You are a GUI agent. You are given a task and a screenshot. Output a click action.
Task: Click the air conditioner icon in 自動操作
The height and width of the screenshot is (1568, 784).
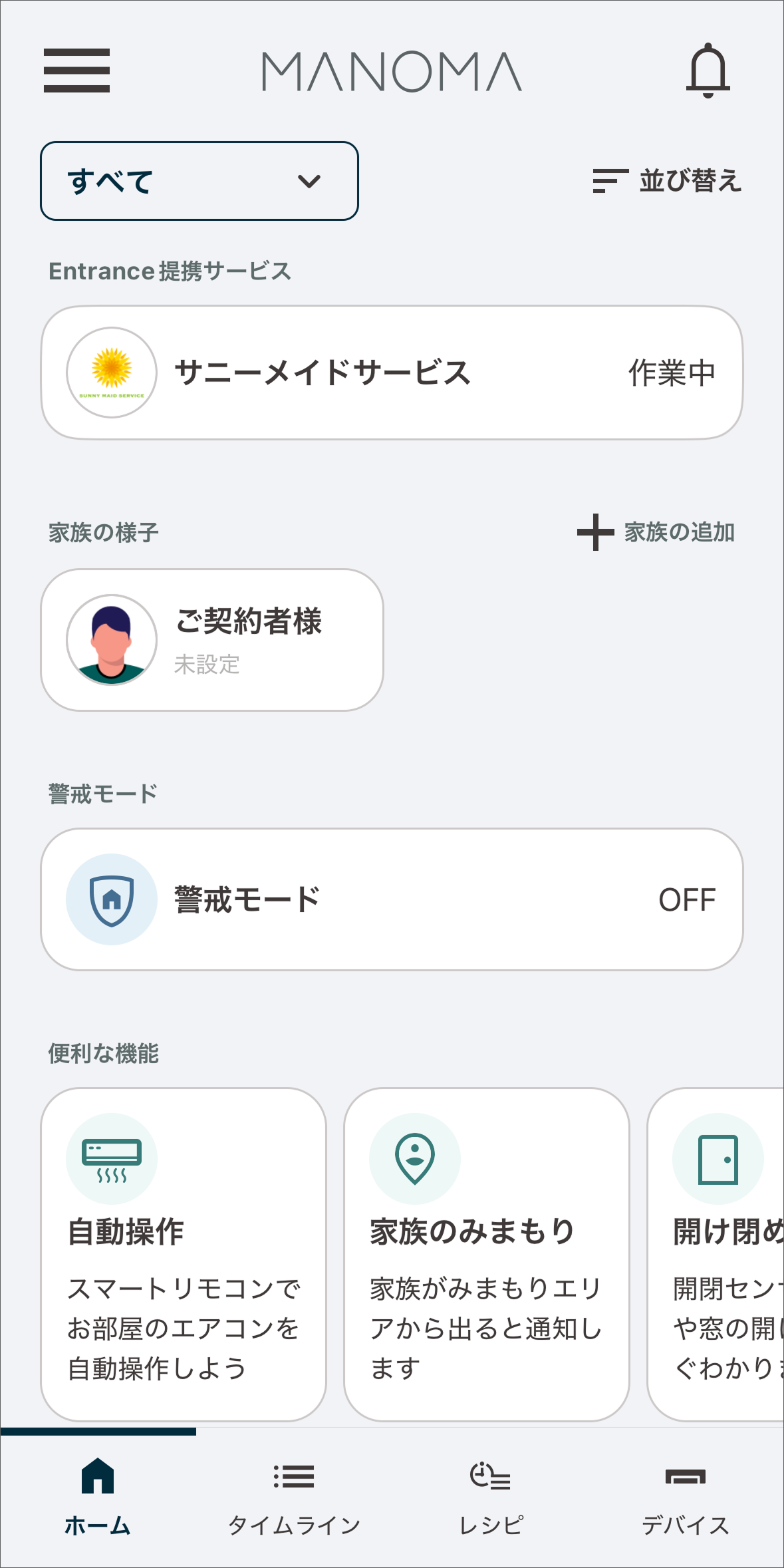(112, 1158)
